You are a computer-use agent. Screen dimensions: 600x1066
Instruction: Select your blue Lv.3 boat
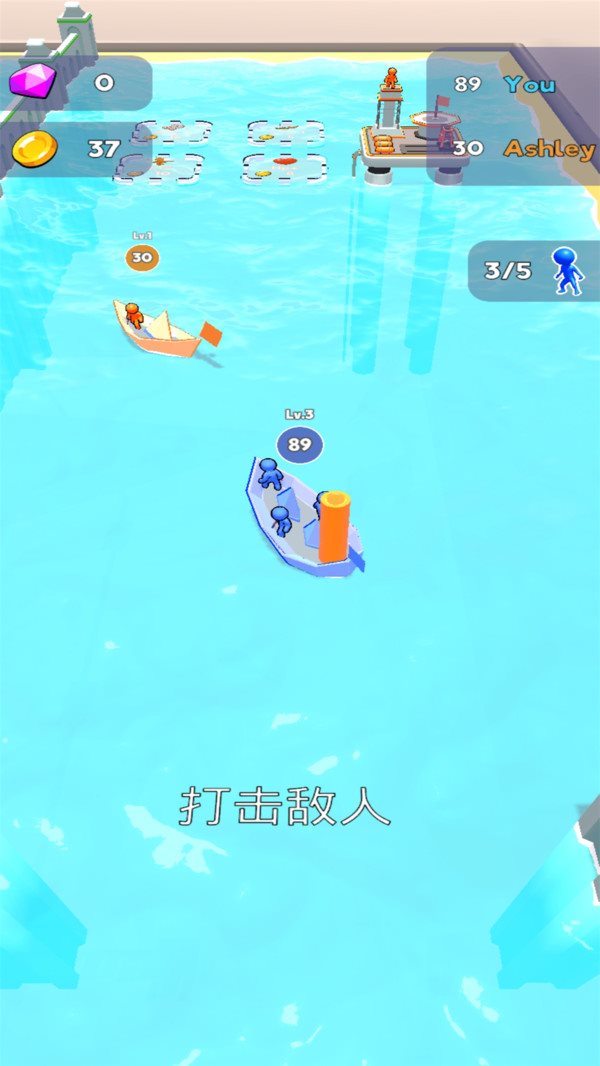[x=304, y=522]
